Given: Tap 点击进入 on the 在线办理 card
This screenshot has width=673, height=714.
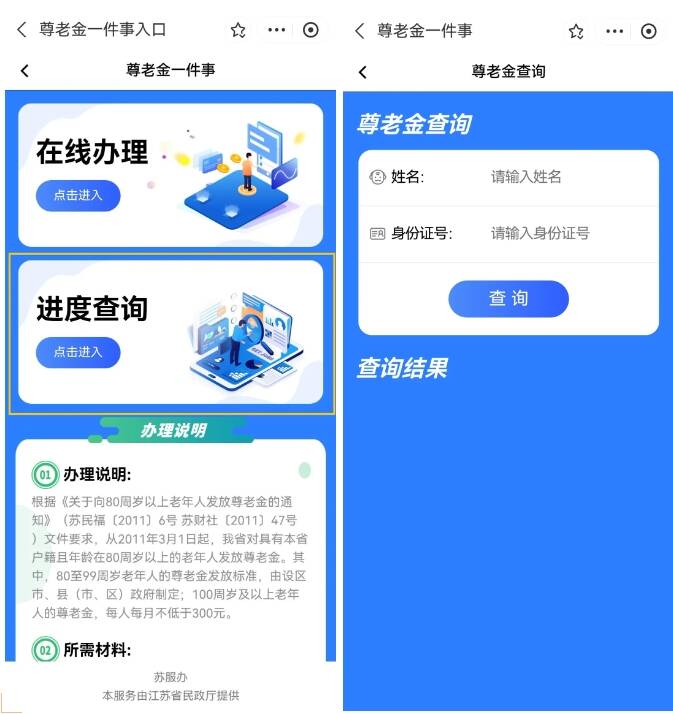Looking at the screenshot, I should (78, 196).
